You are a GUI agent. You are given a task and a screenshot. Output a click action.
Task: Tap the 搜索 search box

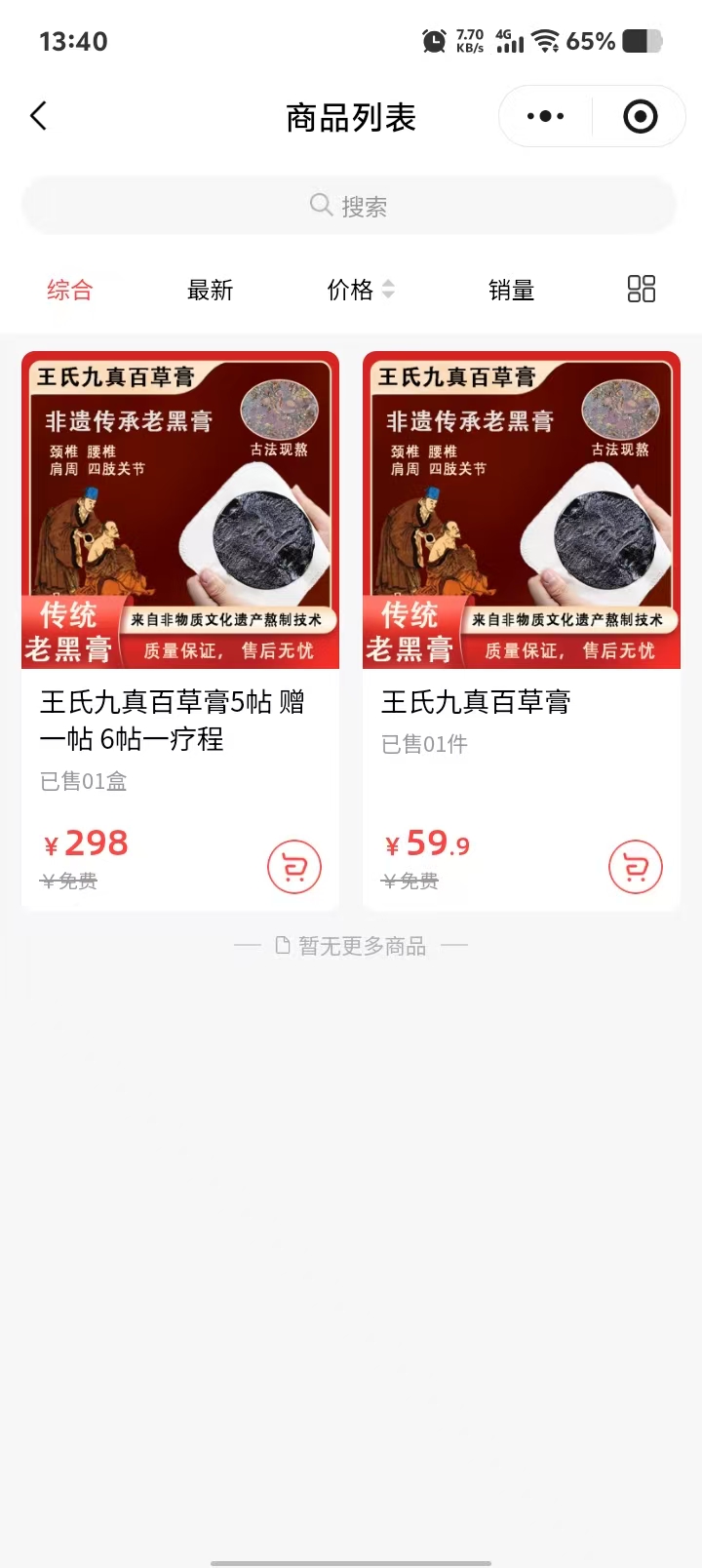tap(349, 206)
